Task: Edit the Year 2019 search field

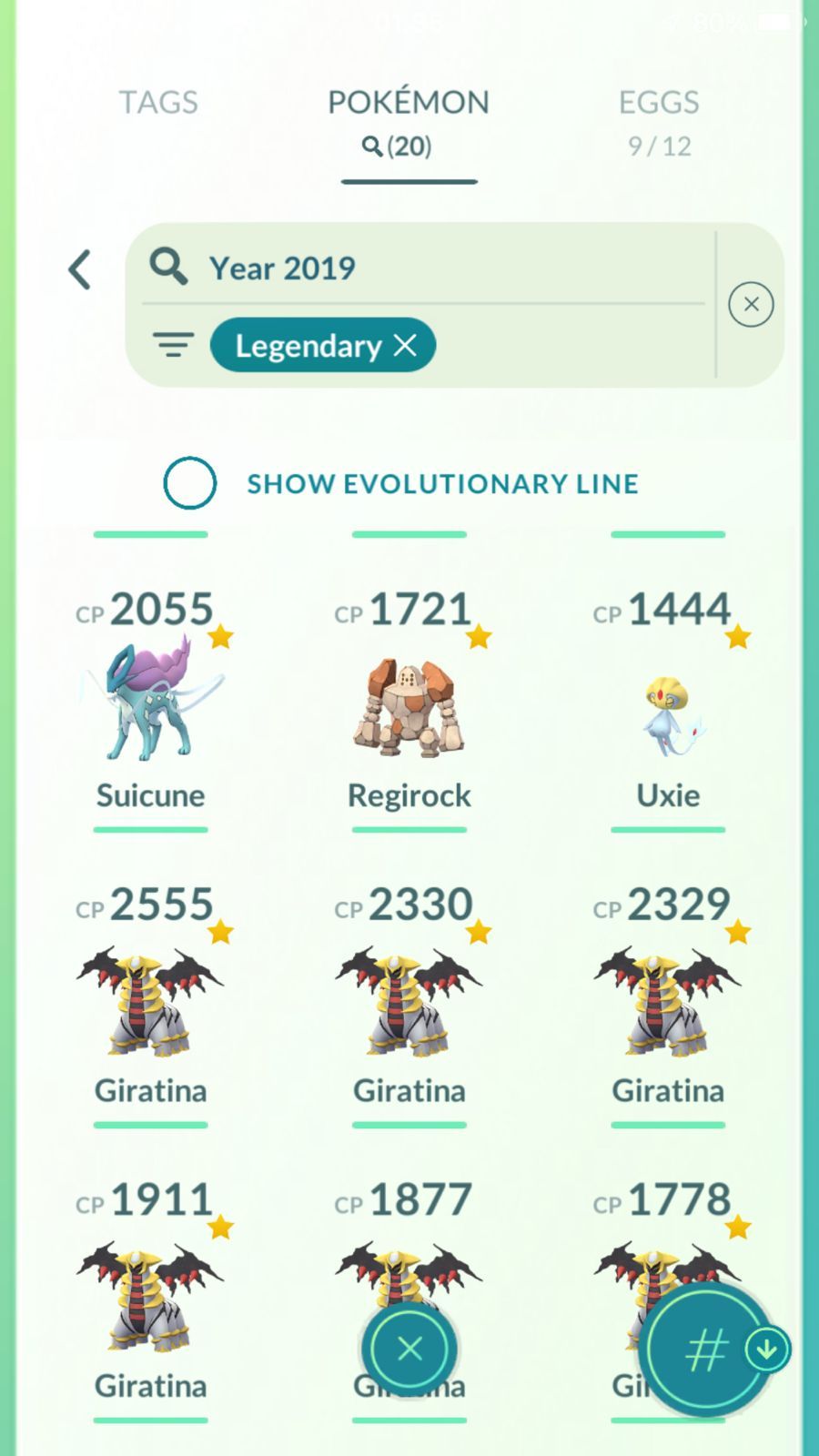Action: coord(428,268)
